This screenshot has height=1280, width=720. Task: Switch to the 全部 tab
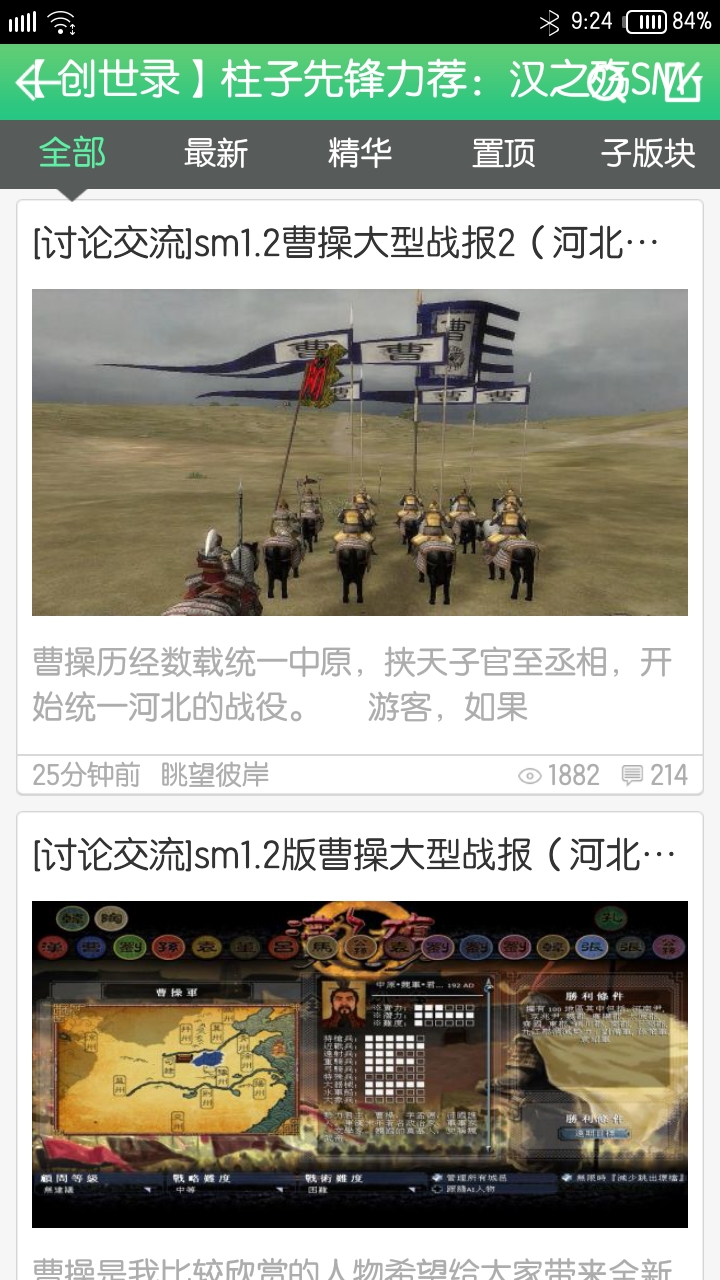tap(72, 154)
